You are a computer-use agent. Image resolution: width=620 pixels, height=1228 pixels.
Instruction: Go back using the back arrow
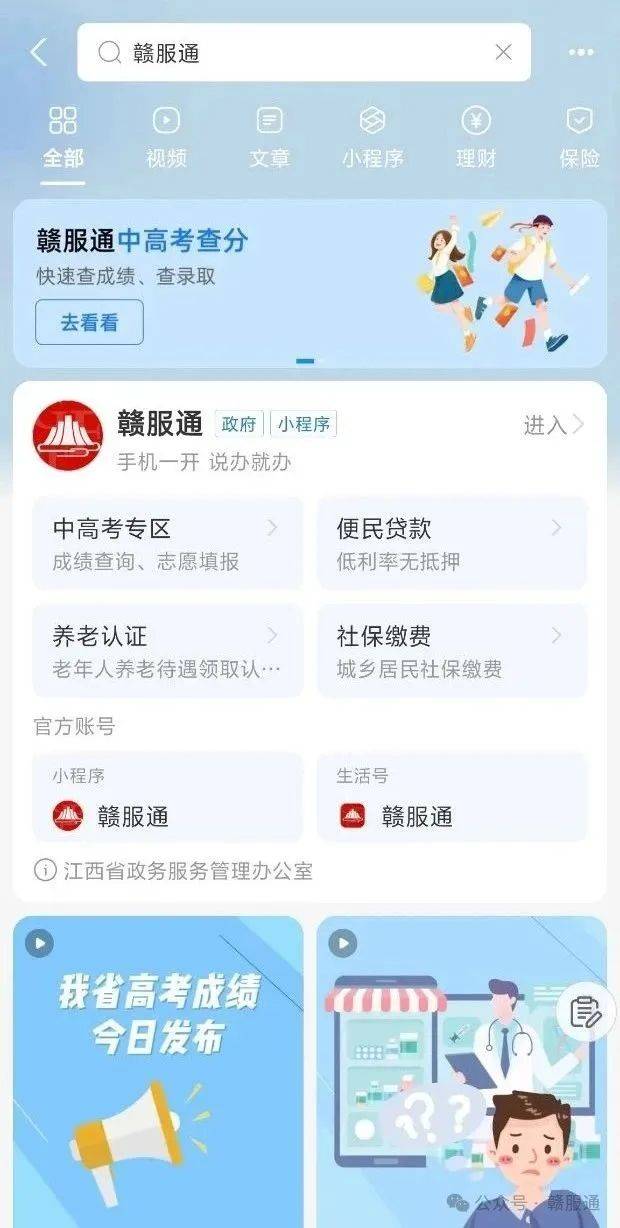click(39, 53)
